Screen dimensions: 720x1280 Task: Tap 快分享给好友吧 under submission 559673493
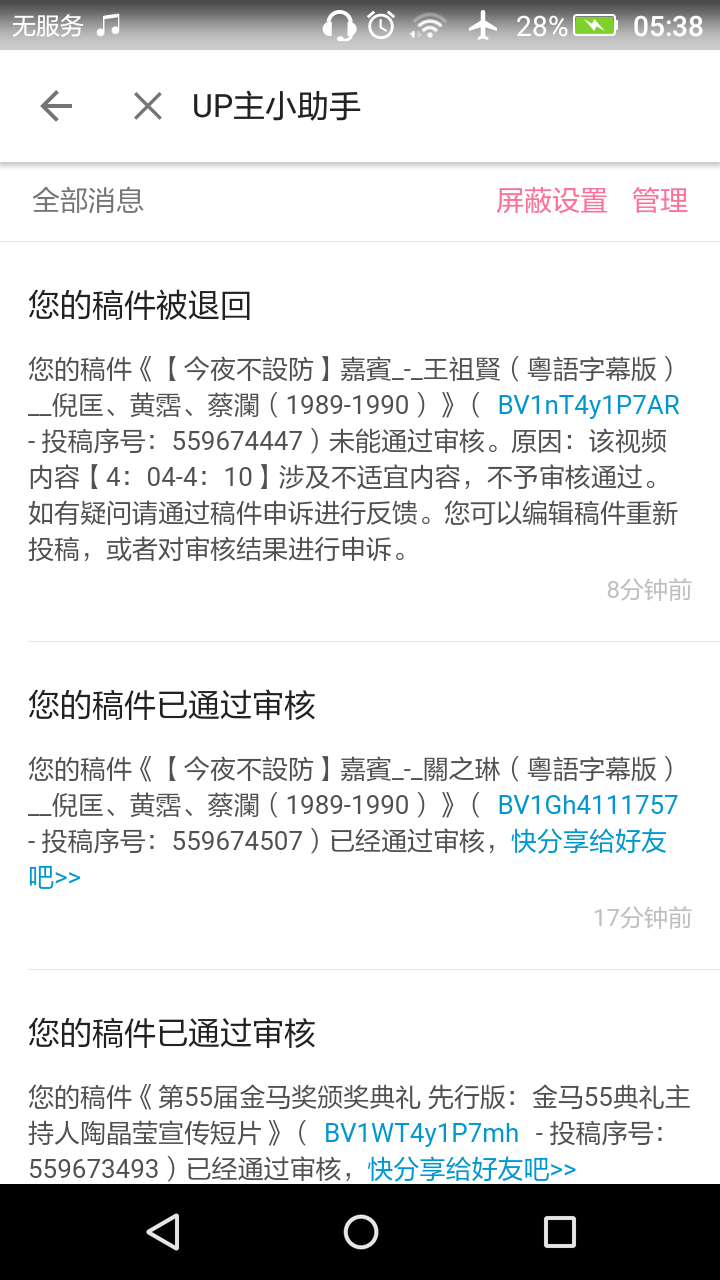[472, 1169]
